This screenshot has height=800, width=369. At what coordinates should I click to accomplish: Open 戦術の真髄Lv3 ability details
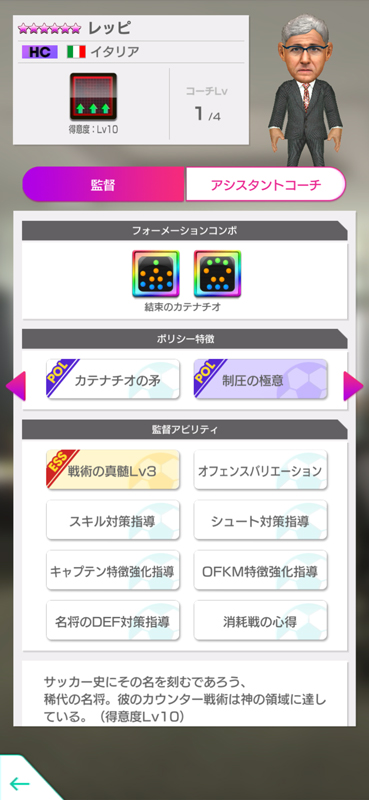pyautogui.click(x=113, y=470)
